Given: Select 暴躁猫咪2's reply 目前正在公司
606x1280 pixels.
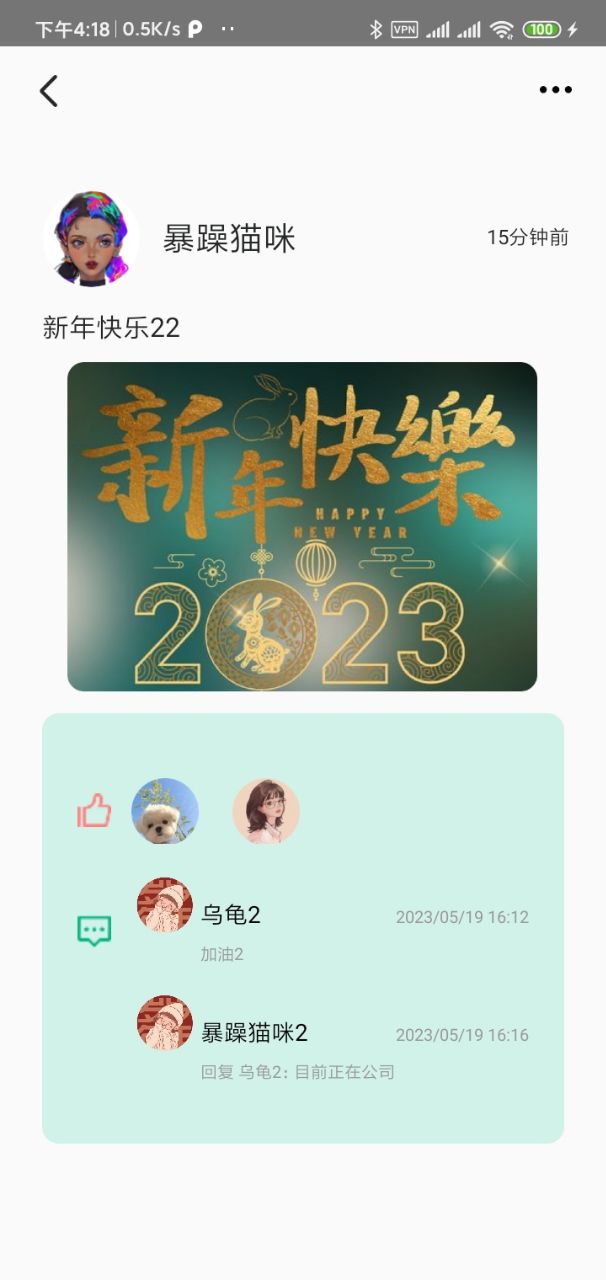Looking at the screenshot, I should pos(298,1072).
